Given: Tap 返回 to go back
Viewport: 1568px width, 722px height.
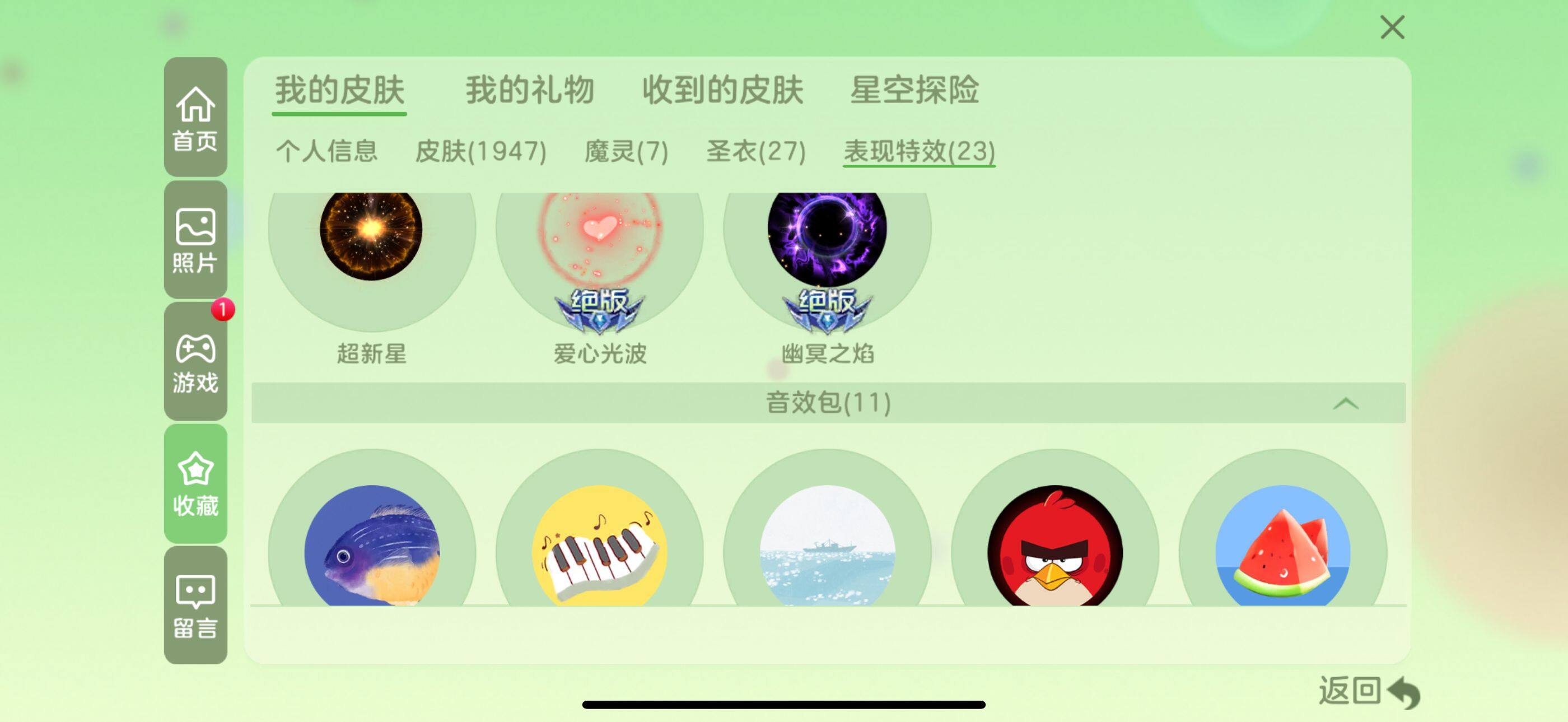Looking at the screenshot, I should (1368, 692).
